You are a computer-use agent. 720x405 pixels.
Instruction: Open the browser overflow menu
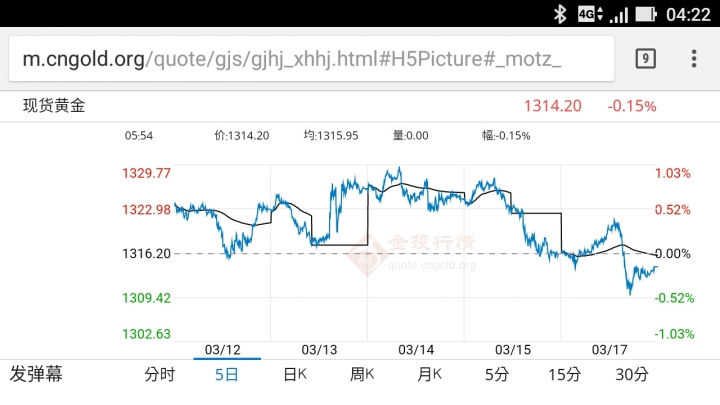pyautogui.click(x=694, y=59)
